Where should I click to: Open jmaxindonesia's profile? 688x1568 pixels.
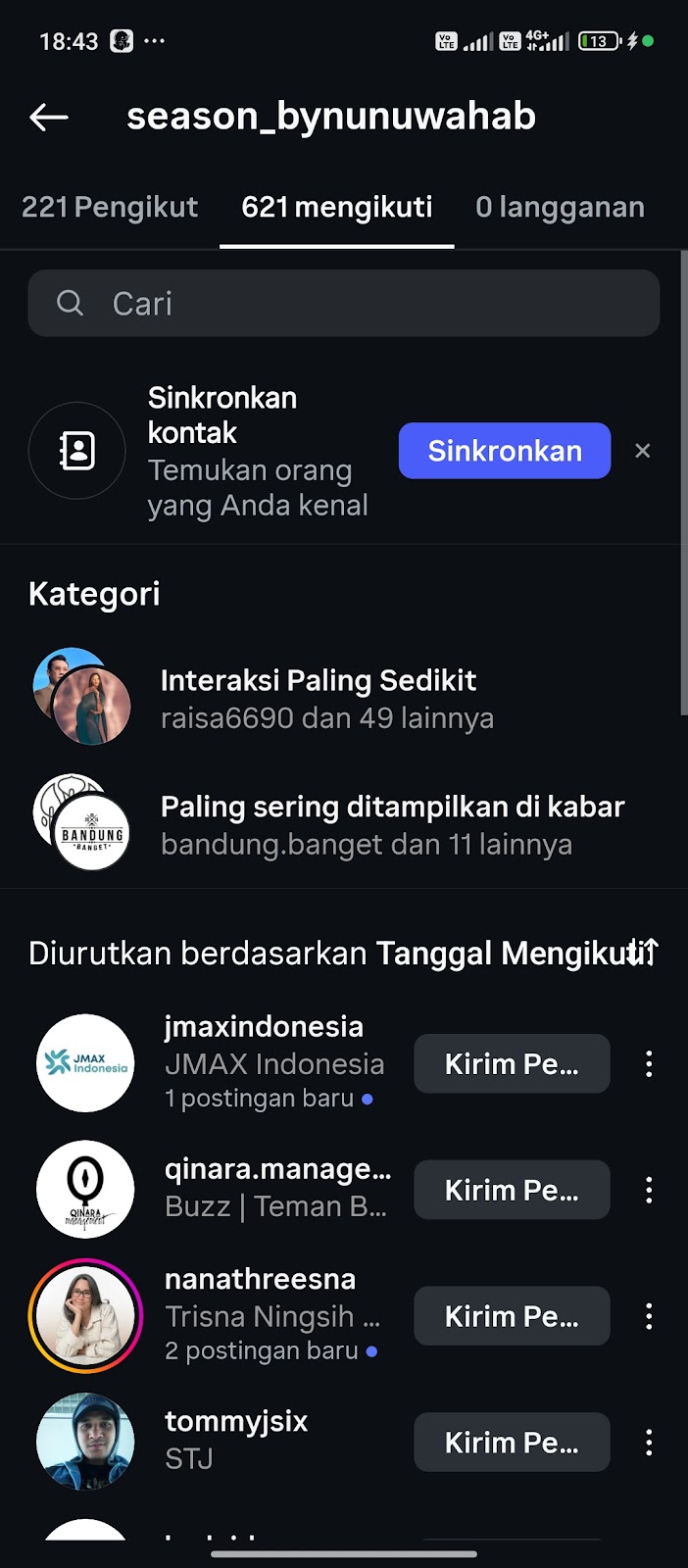point(263,1027)
